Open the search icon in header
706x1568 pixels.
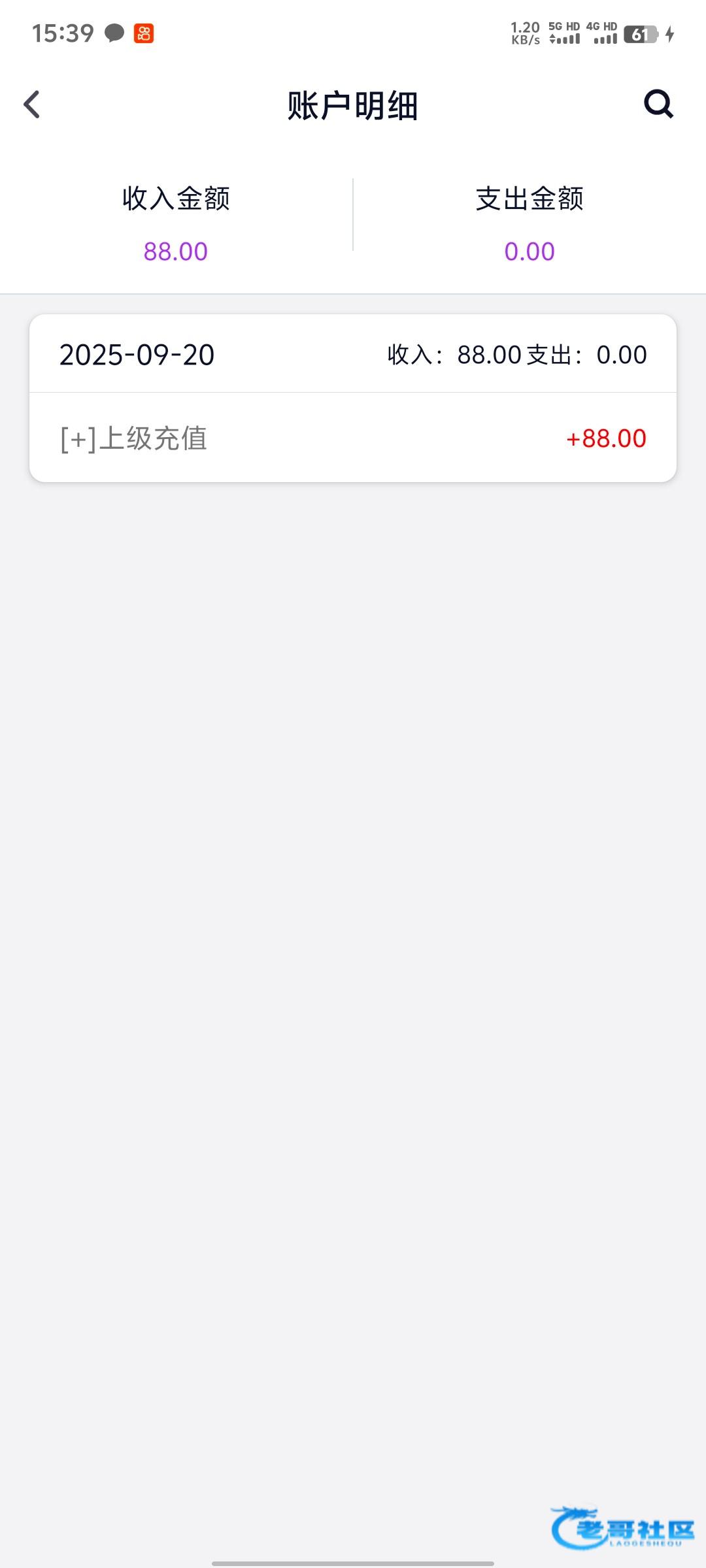[658, 104]
